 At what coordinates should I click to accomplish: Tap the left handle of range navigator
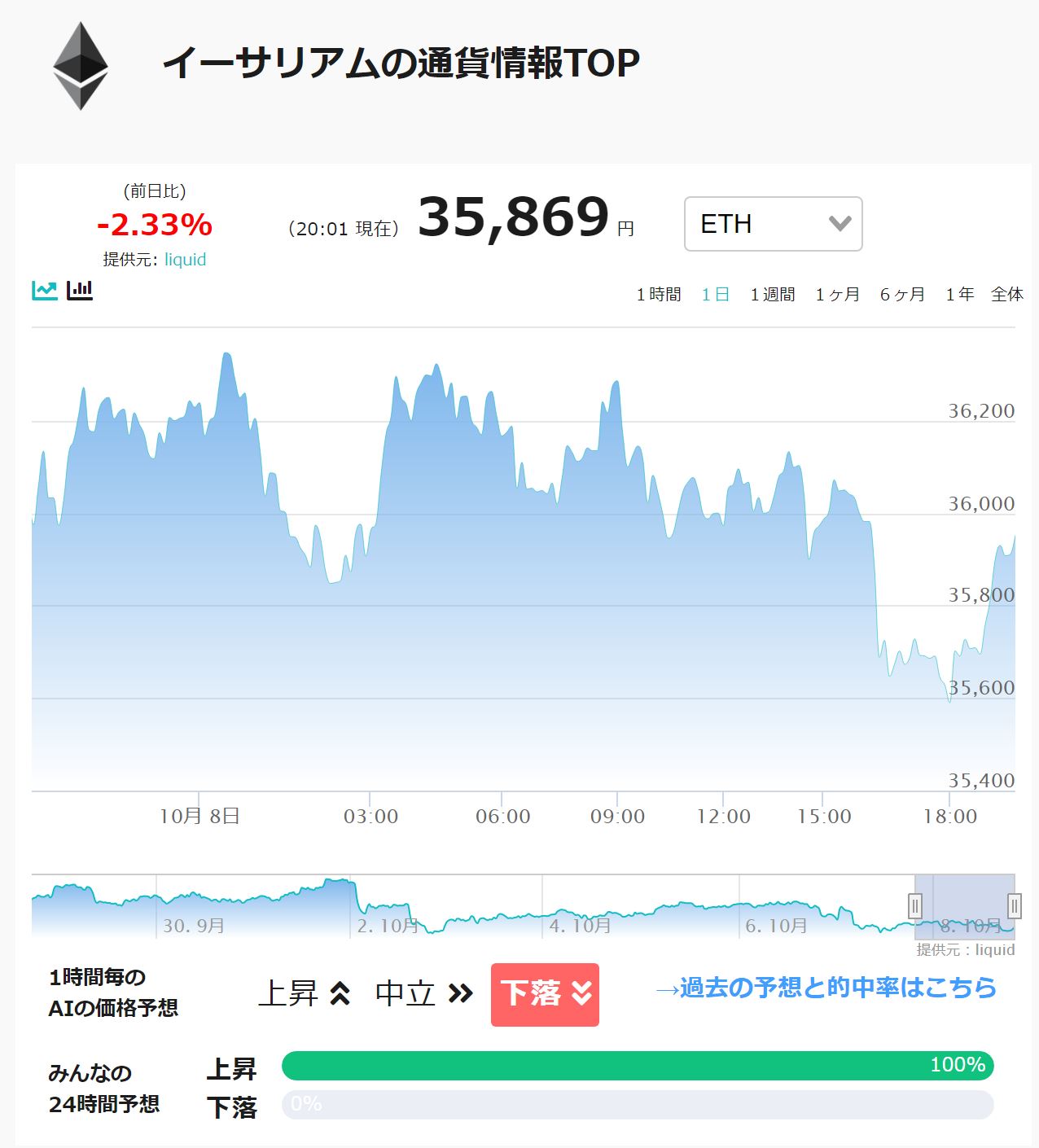(914, 905)
